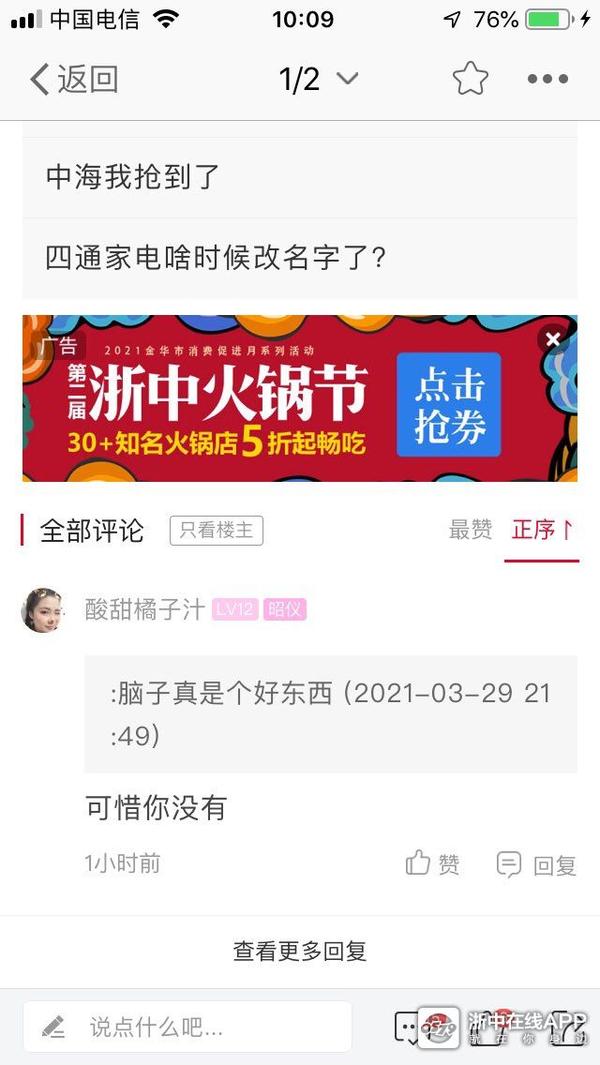
Task: Filter comments with 只看楼主
Action: (216, 531)
